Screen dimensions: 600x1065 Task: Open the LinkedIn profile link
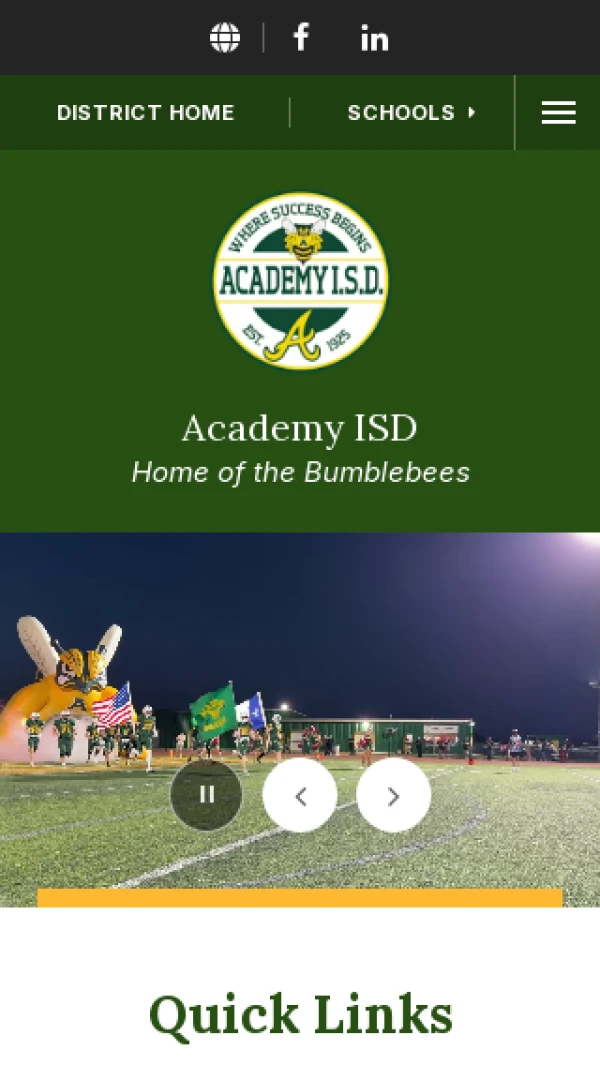(x=374, y=38)
